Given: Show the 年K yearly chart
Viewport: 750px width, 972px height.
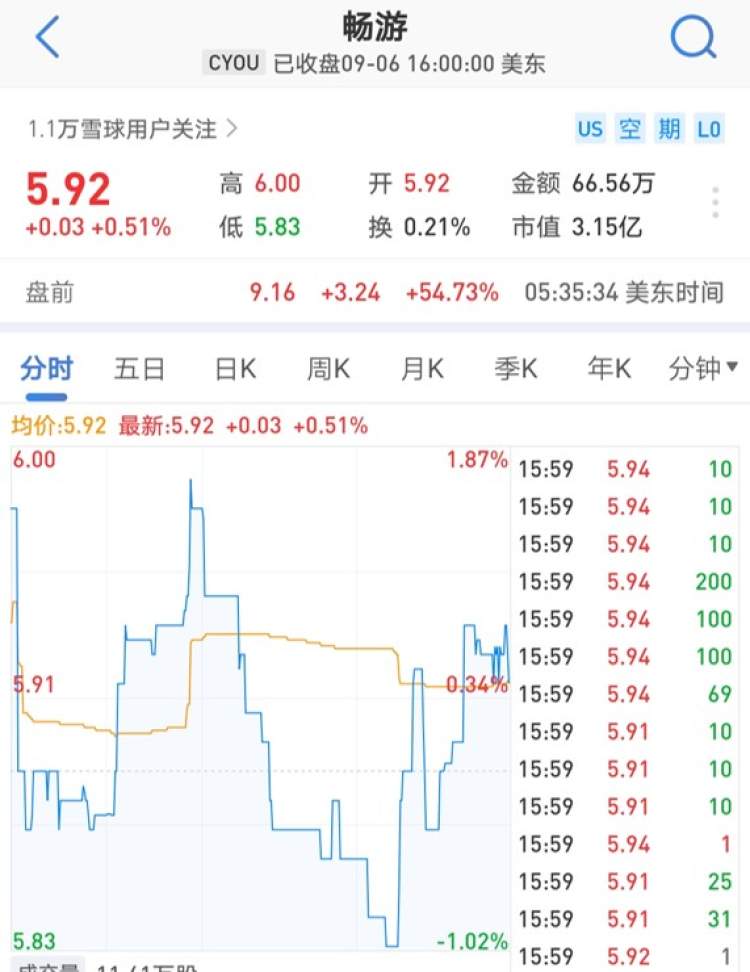Looking at the screenshot, I should (x=610, y=369).
